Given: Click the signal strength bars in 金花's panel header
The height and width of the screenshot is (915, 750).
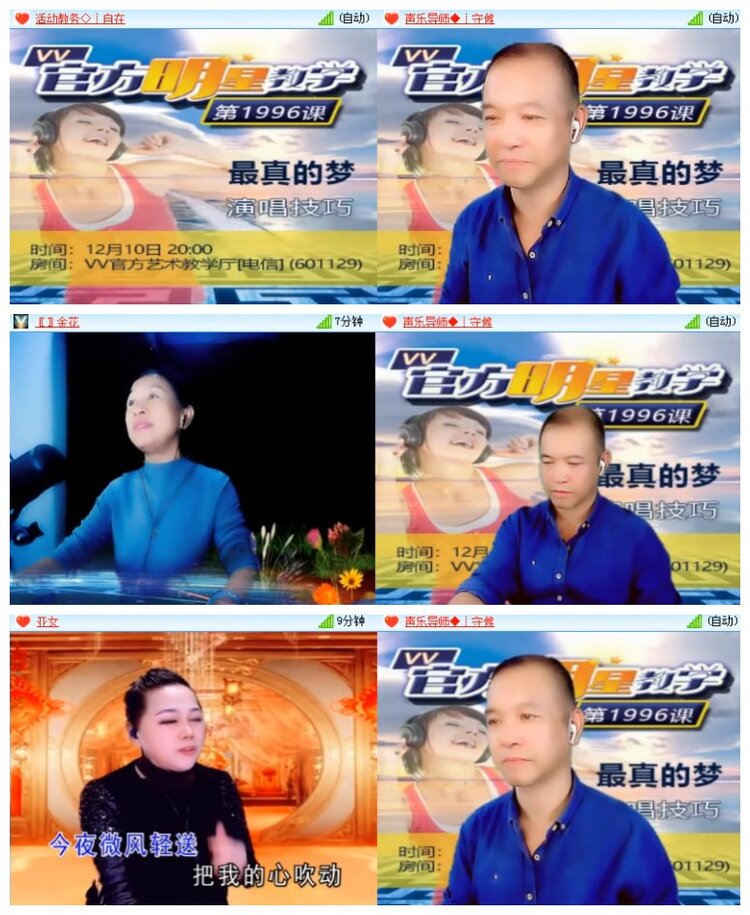Looking at the screenshot, I should (x=324, y=322).
